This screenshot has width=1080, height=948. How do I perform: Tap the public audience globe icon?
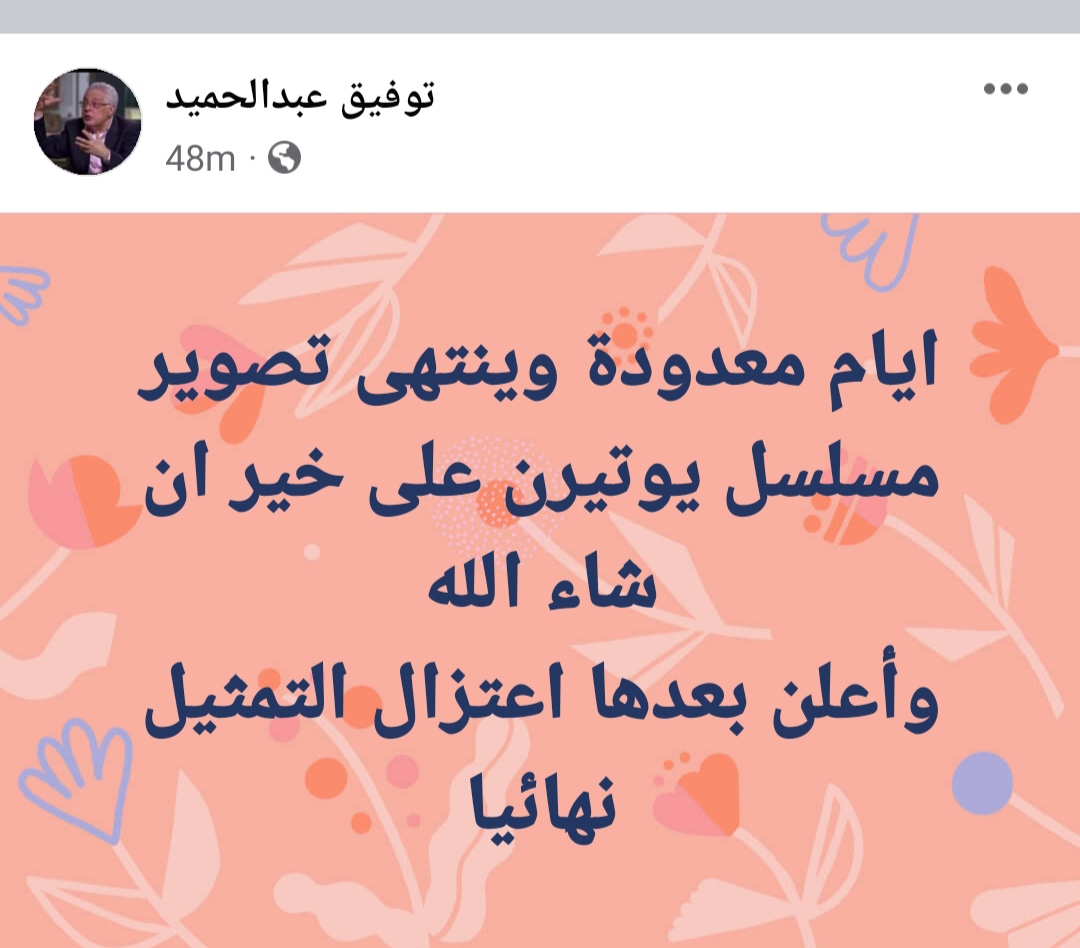click(285, 157)
